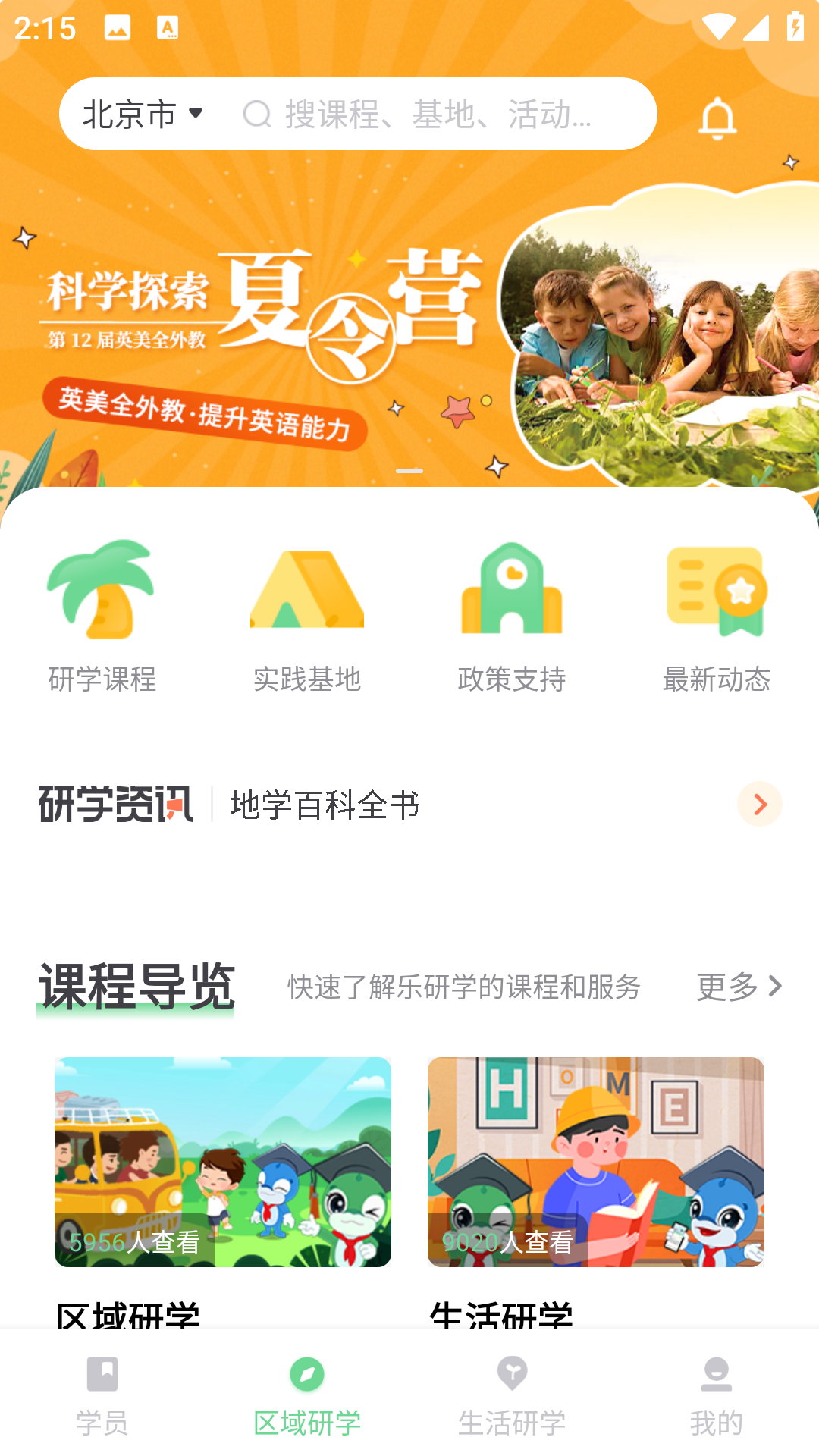Screen dimensions: 819x1456
Task: Go to the 我的 tab
Action: click(x=717, y=1395)
